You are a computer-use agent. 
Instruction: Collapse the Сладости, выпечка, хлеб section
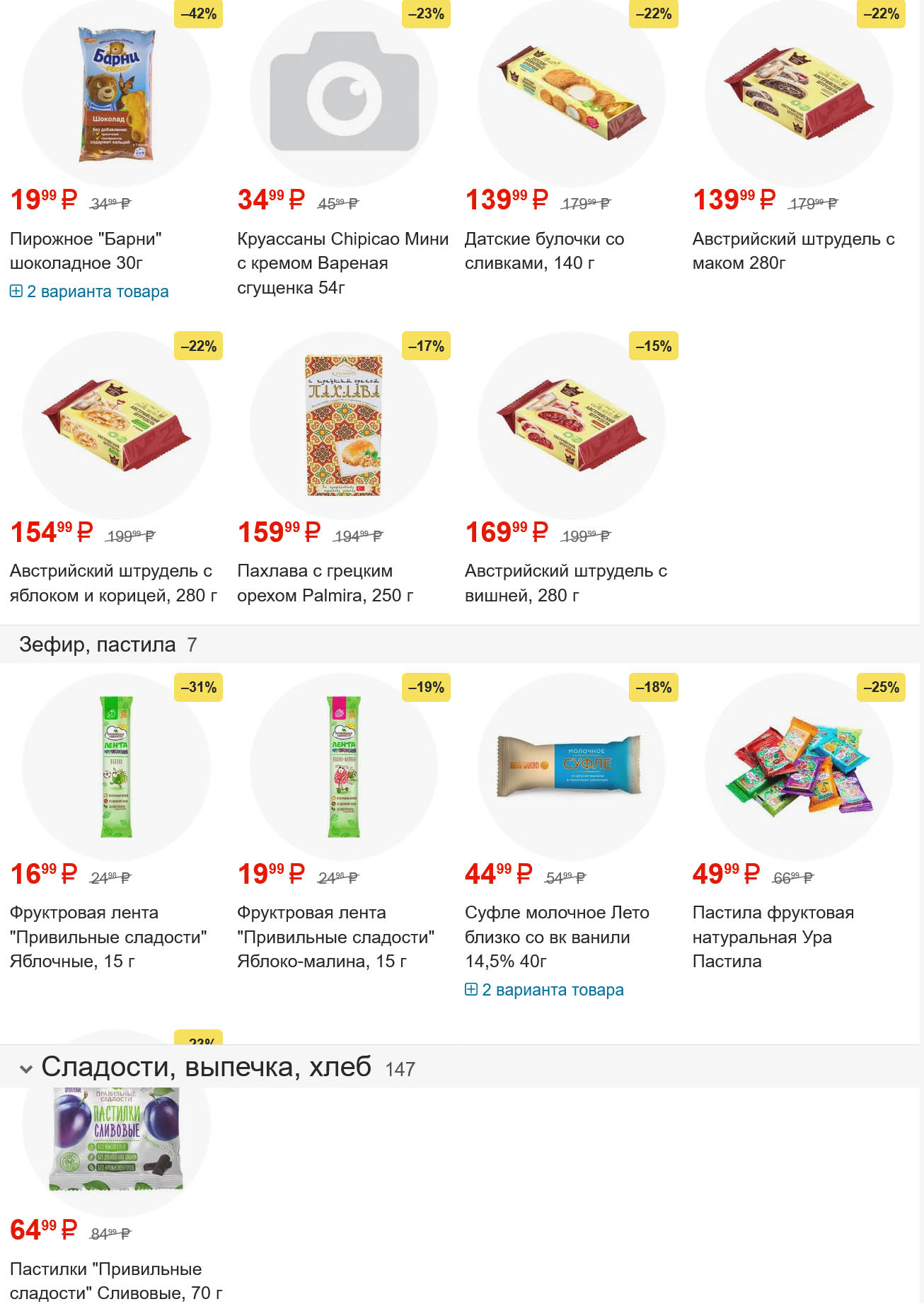26,1069
